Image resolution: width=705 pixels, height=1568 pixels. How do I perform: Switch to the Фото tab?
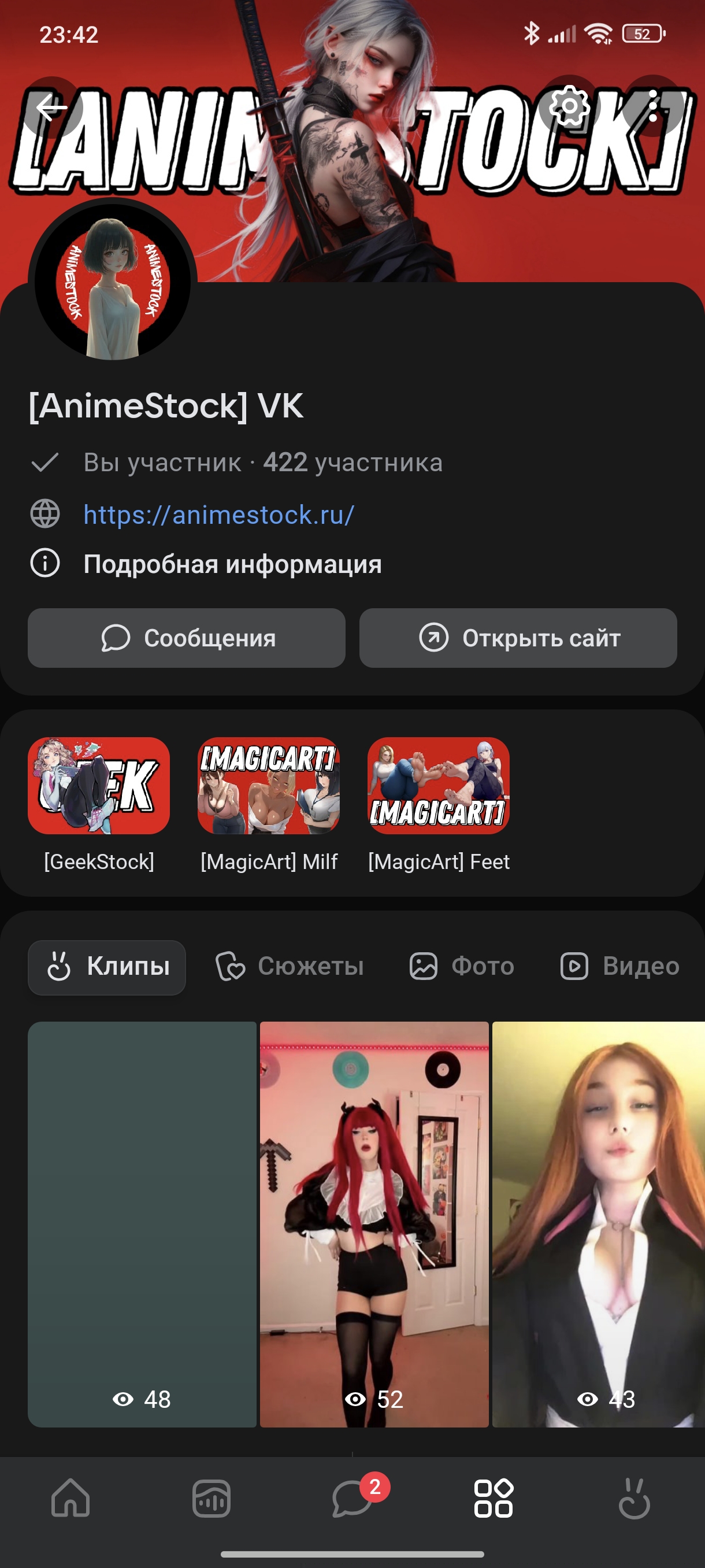coord(462,967)
